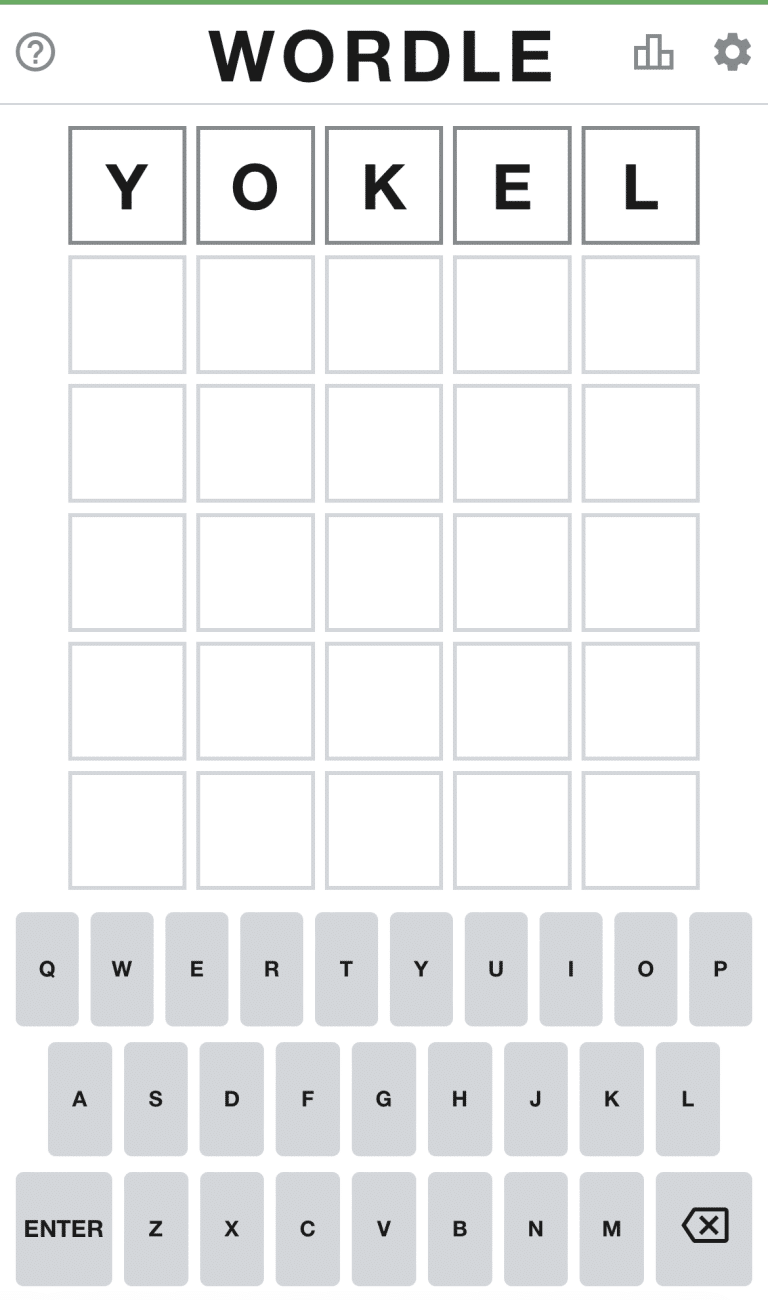Tap the Q key
768x1300 pixels.
pyautogui.click(x=47, y=969)
